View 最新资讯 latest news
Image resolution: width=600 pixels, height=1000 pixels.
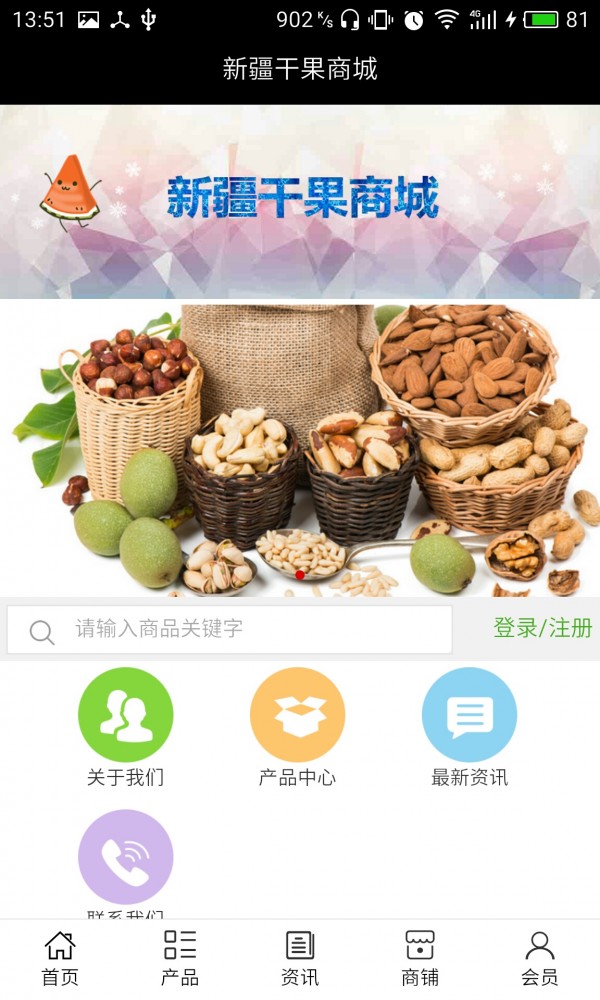tap(469, 716)
